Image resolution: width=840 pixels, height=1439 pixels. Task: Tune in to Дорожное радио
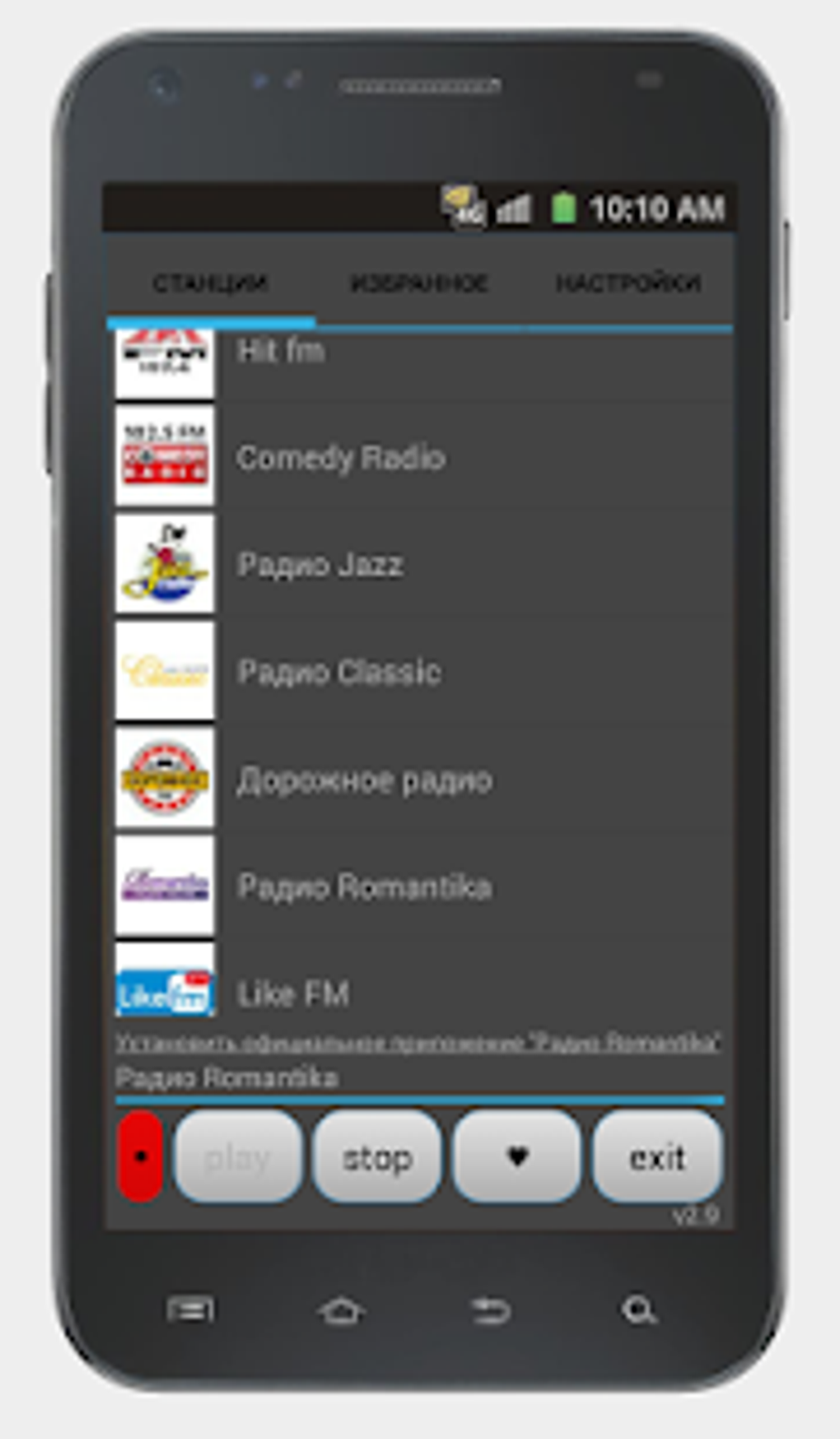(420, 780)
